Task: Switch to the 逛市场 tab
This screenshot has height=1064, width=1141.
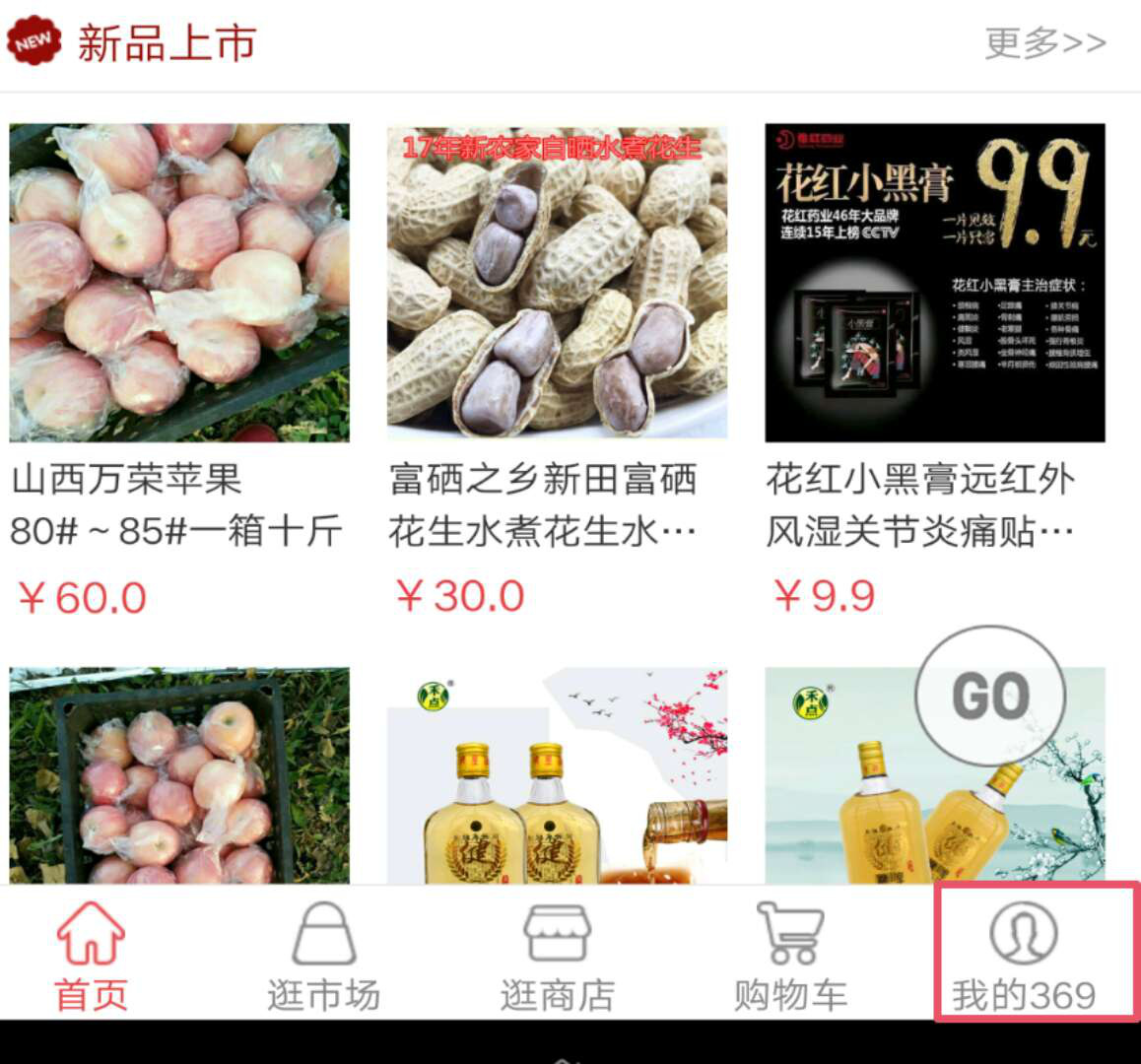Action: coord(323,956)
